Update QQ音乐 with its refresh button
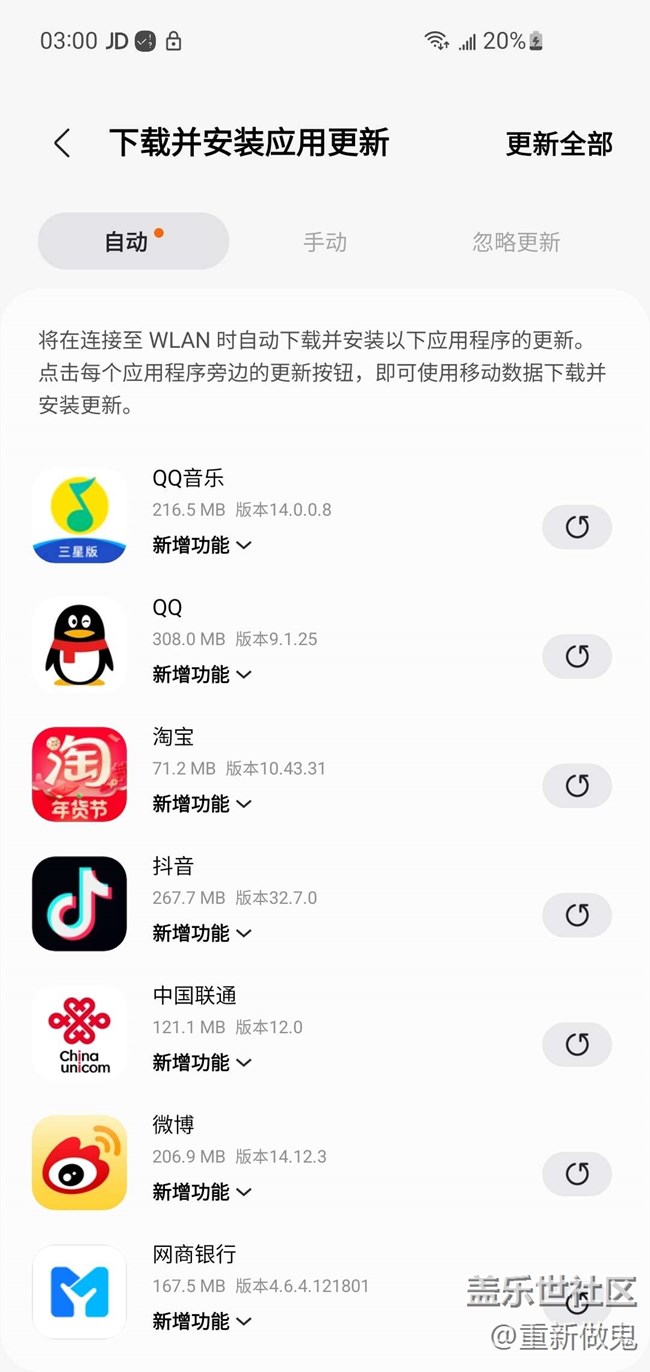The image size is (650, 1372). (x=577, y=527)
